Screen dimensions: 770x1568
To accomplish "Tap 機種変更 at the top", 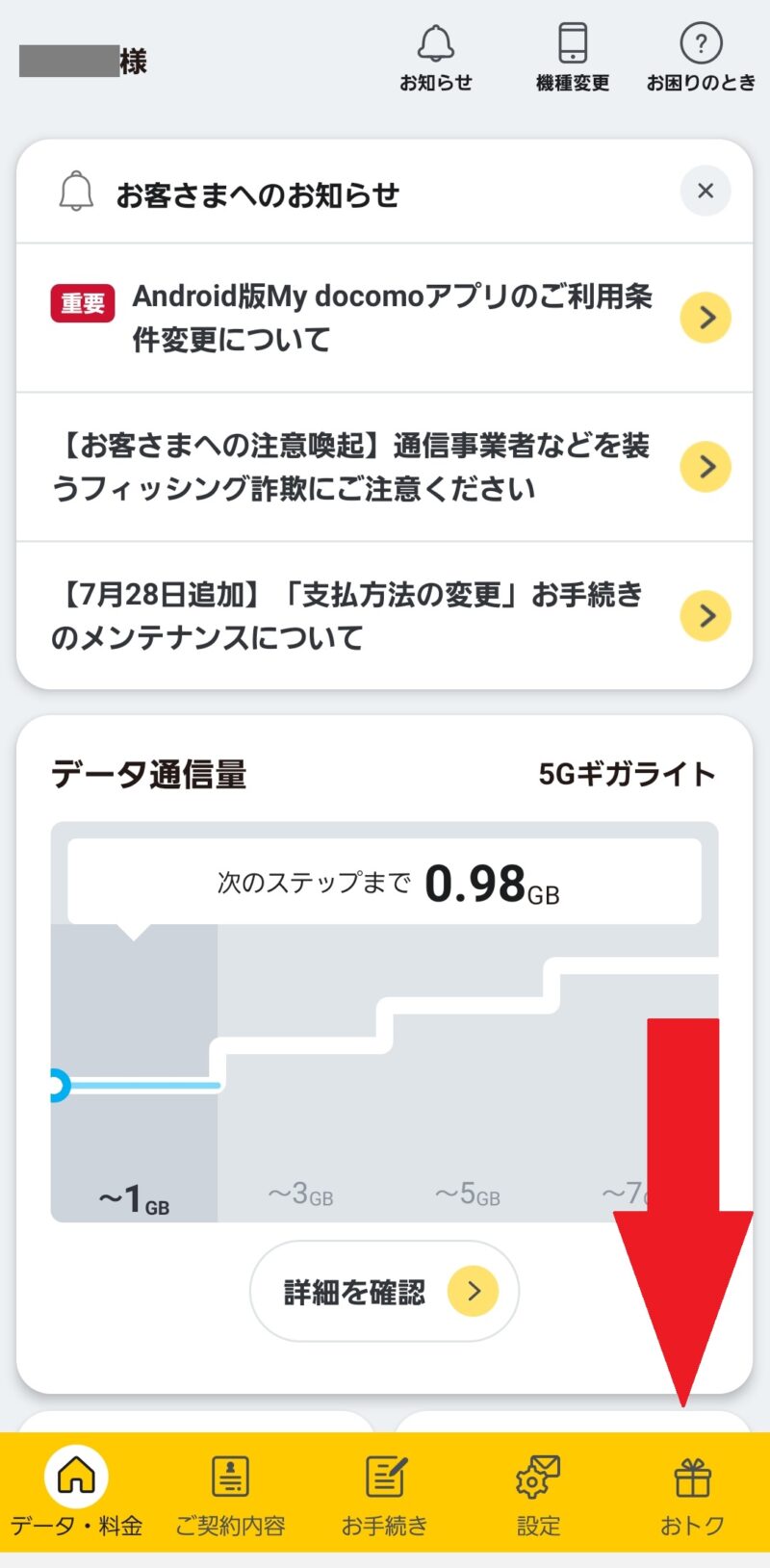I will click(x=573, y=58).
